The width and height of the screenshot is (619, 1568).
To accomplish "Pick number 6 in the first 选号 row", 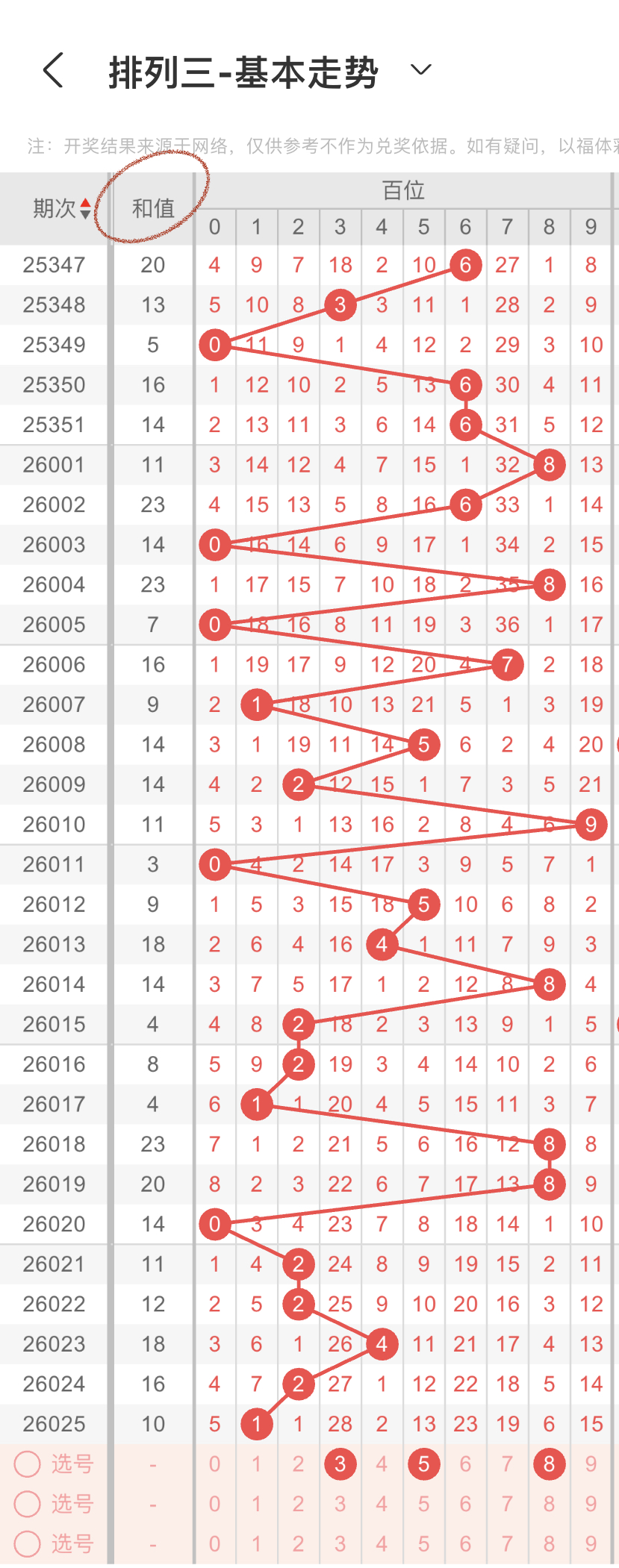I will click(465, 1464).
